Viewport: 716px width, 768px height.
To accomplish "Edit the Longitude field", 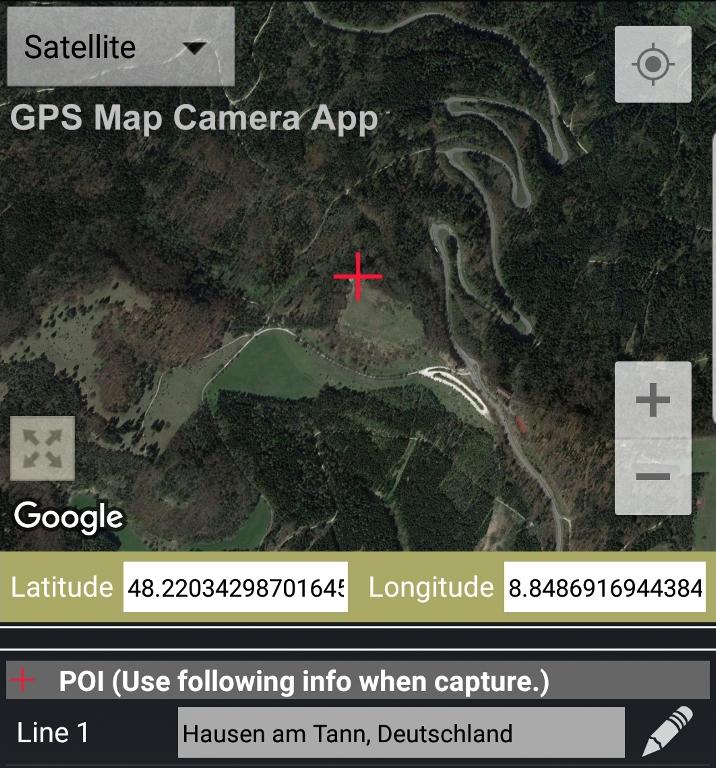I will pos(604,587).
